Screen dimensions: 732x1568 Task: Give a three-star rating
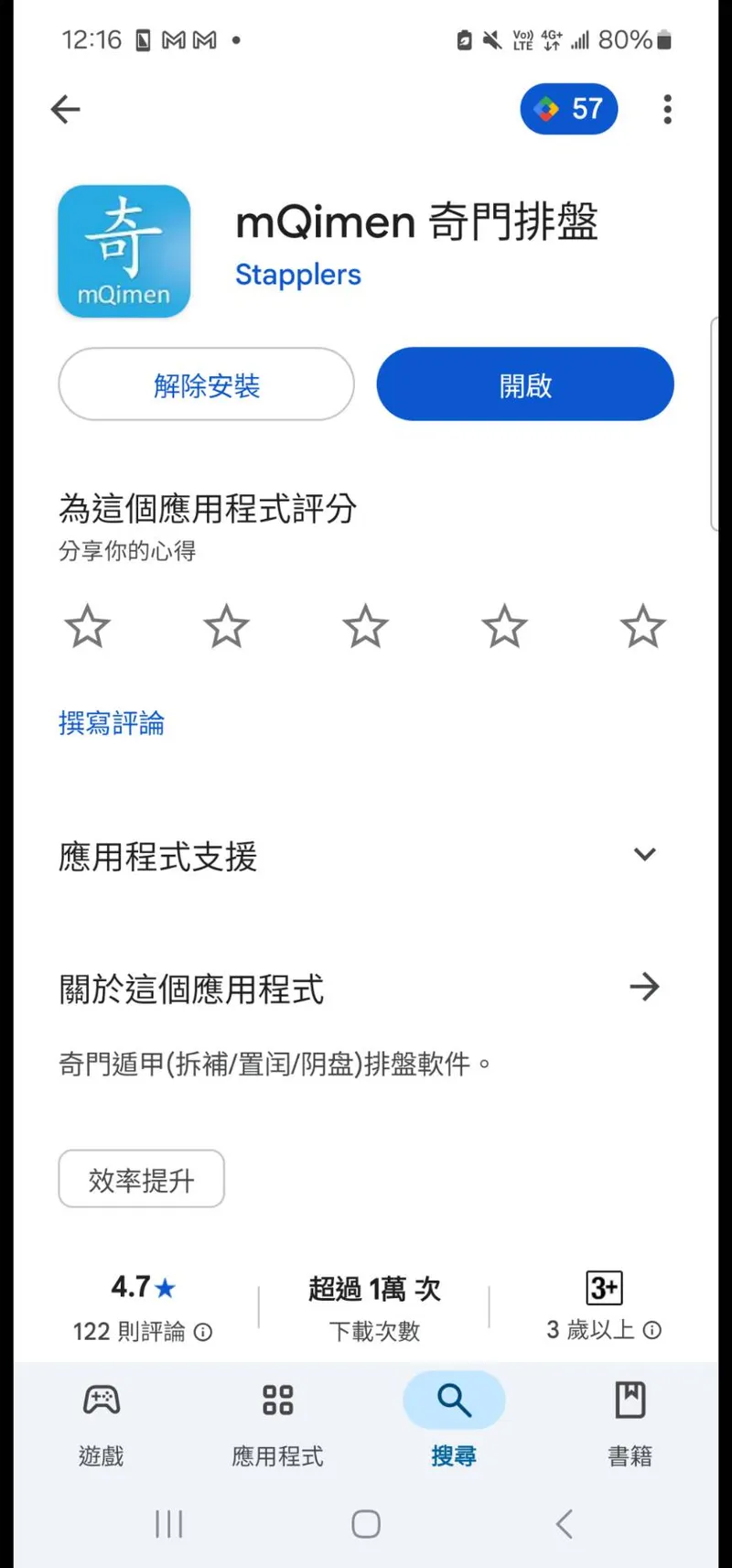tap(365, 626)
